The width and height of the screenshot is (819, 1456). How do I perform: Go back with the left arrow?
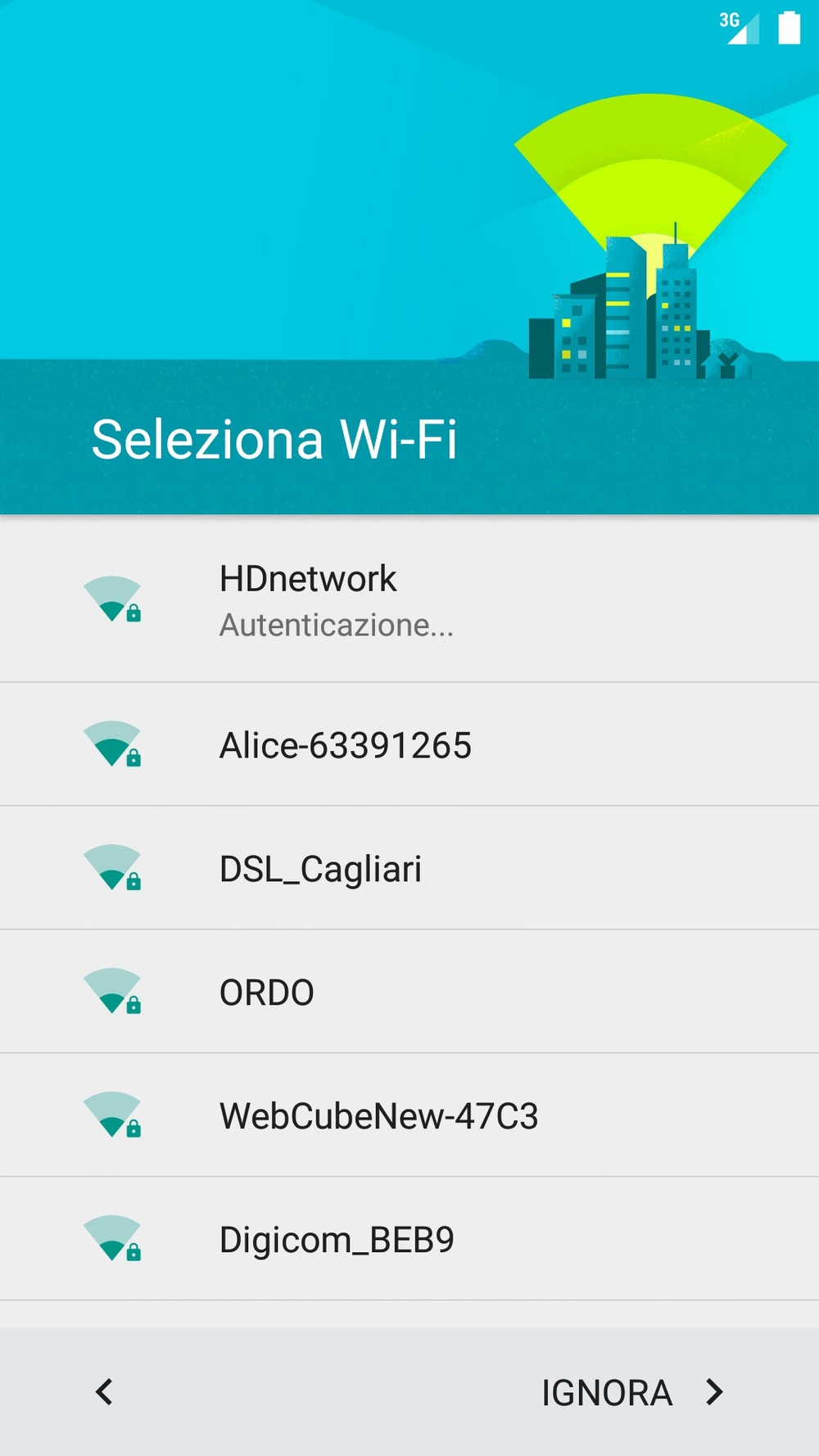click(x=104, y=1391)
